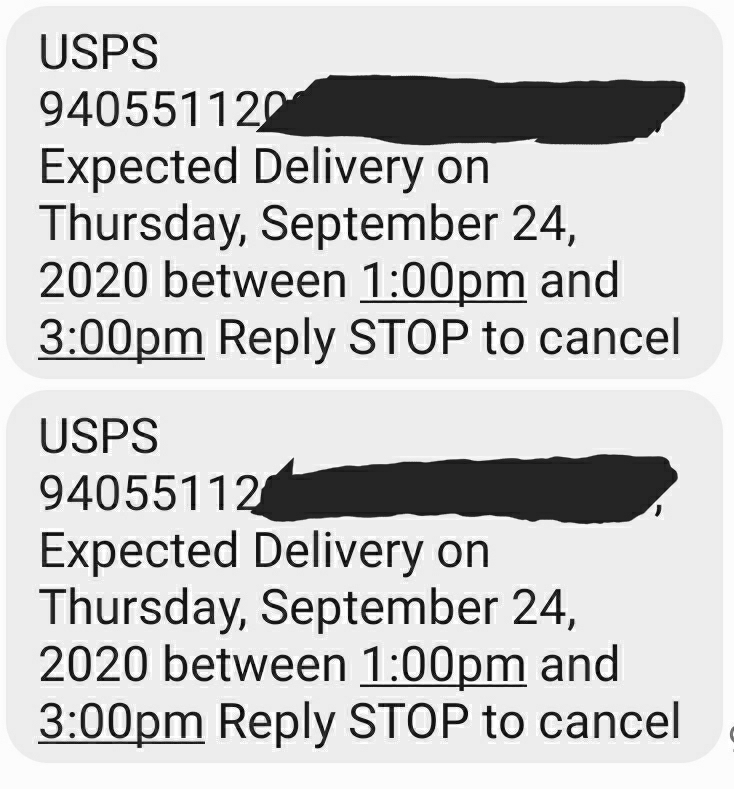Open the 3:00pm link in the upper USPS message
This screenshot has width=734, height=789.
point(121,338)
